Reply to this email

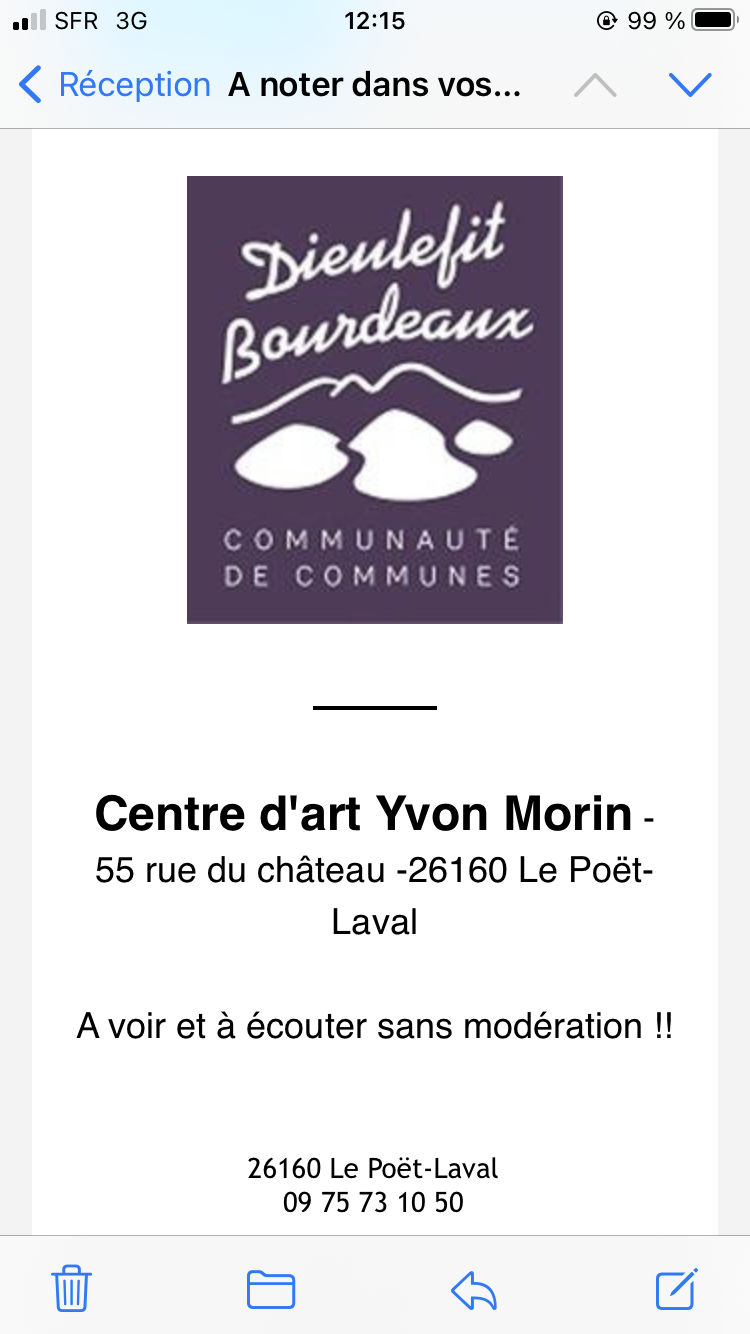[x=474, y=1290]
